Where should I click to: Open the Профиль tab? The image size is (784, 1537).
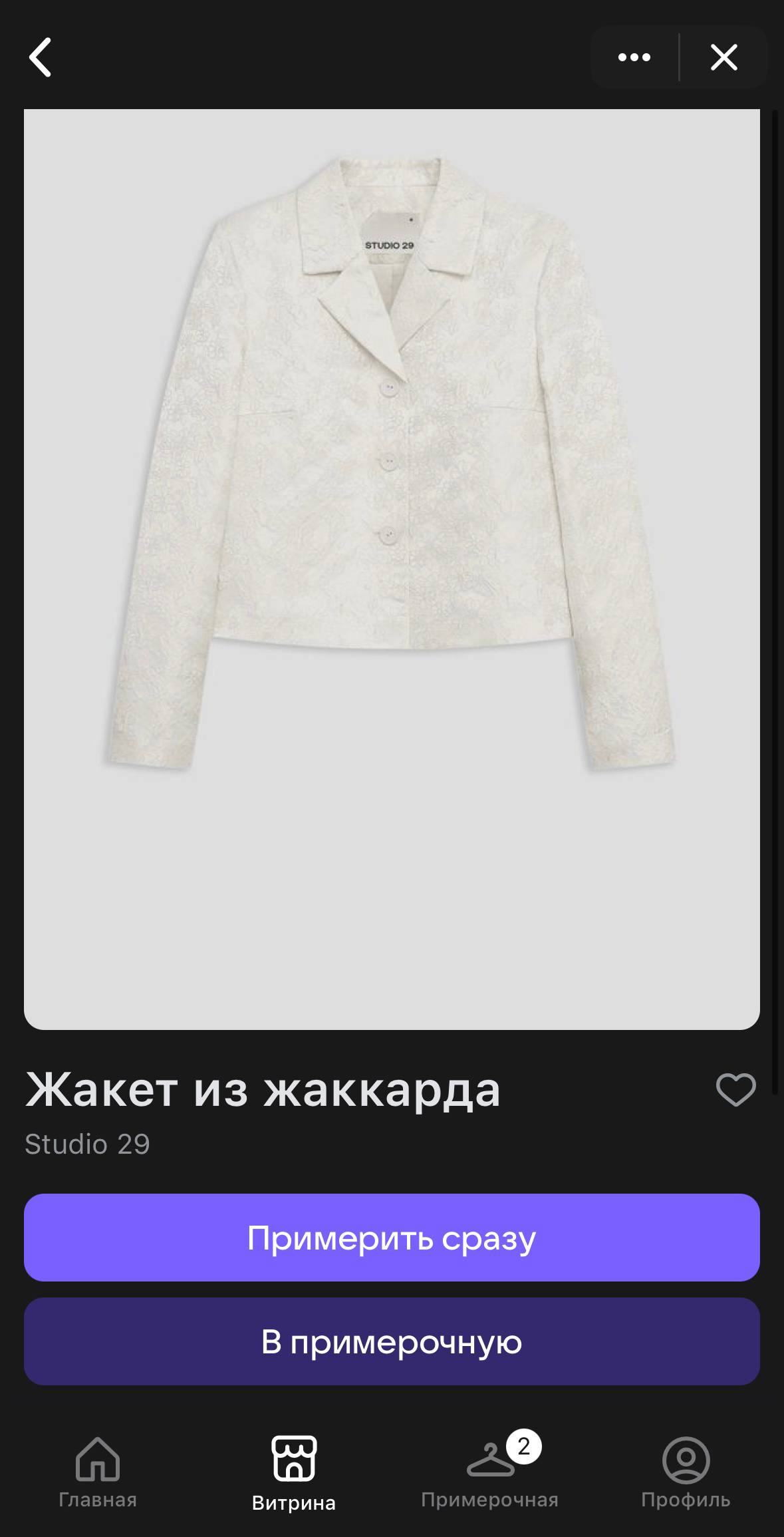(x=686, y=1472)
